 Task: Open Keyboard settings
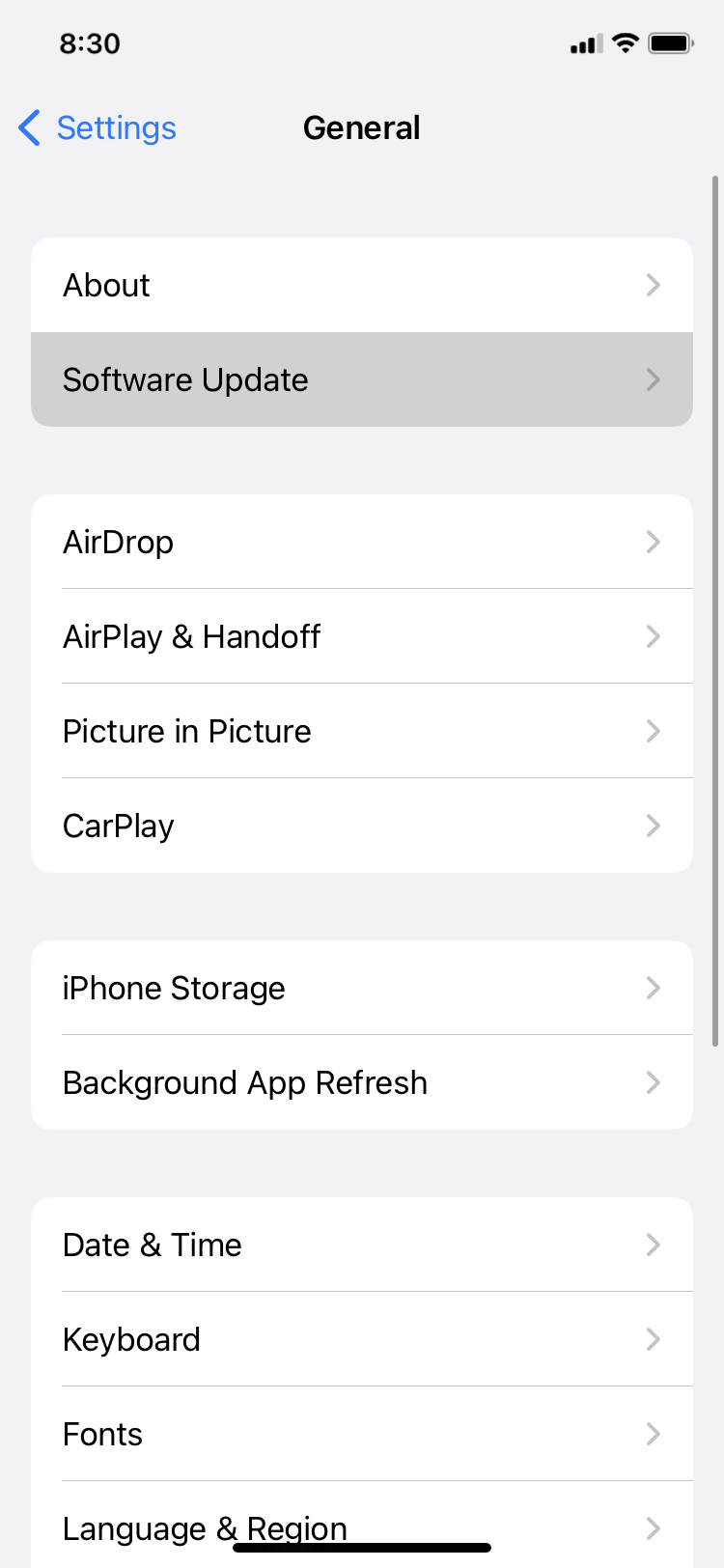click(x=361, y=1340)
